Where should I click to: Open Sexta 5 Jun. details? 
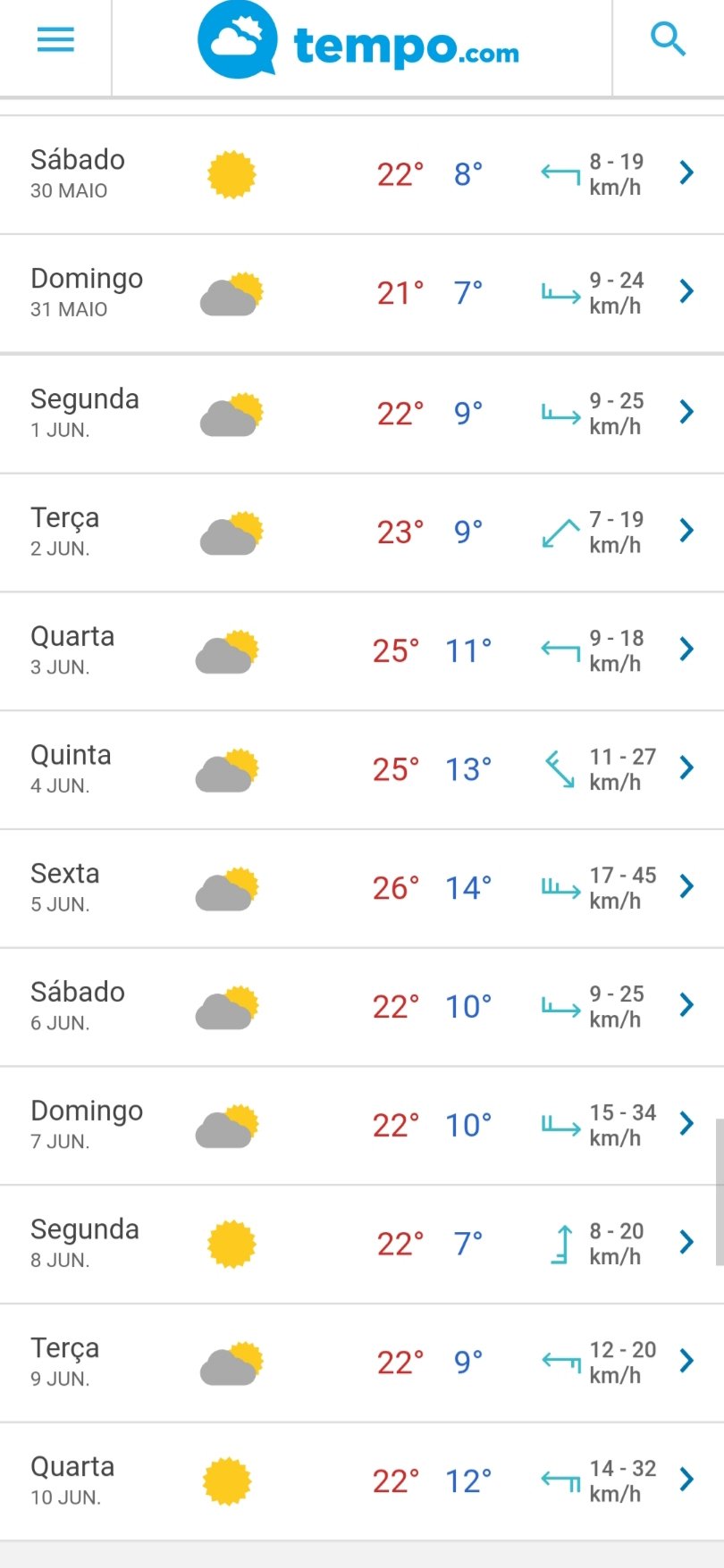click(x=362, y=888)
